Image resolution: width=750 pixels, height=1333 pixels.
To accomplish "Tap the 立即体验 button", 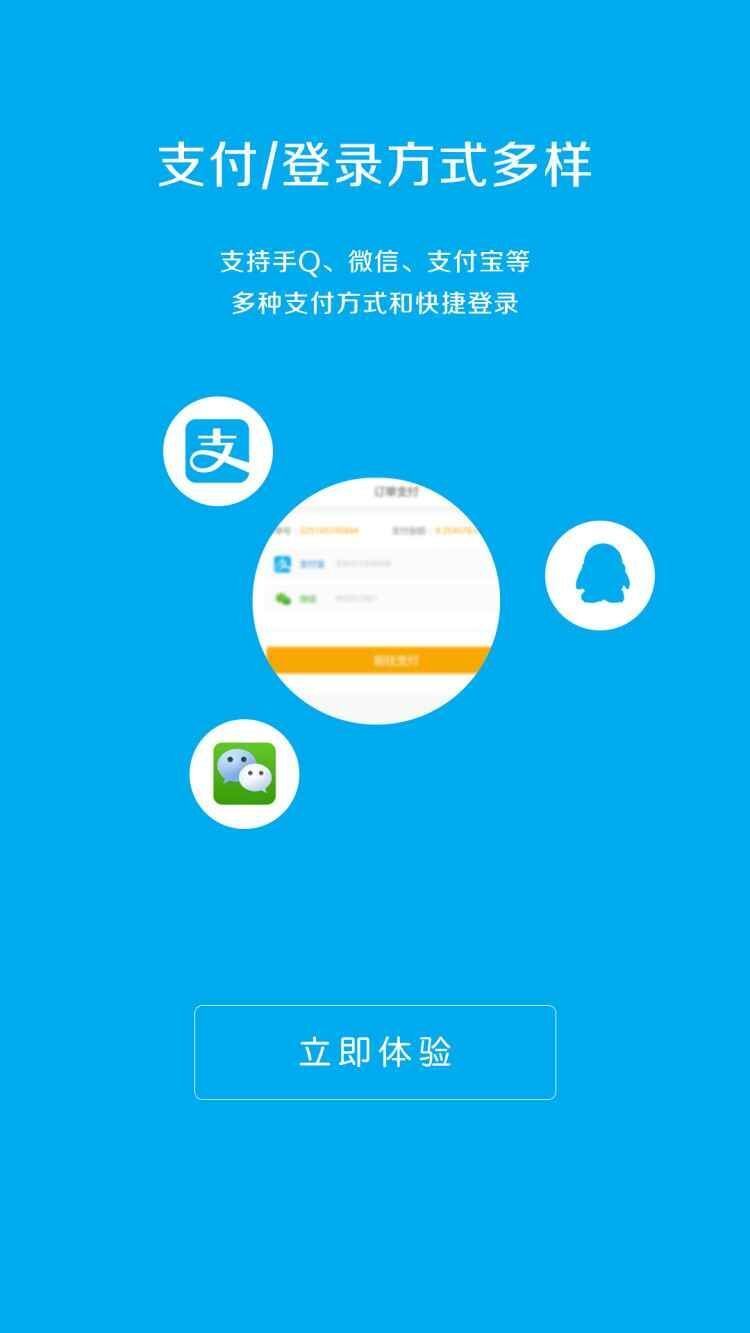I will click(375, 1052).
